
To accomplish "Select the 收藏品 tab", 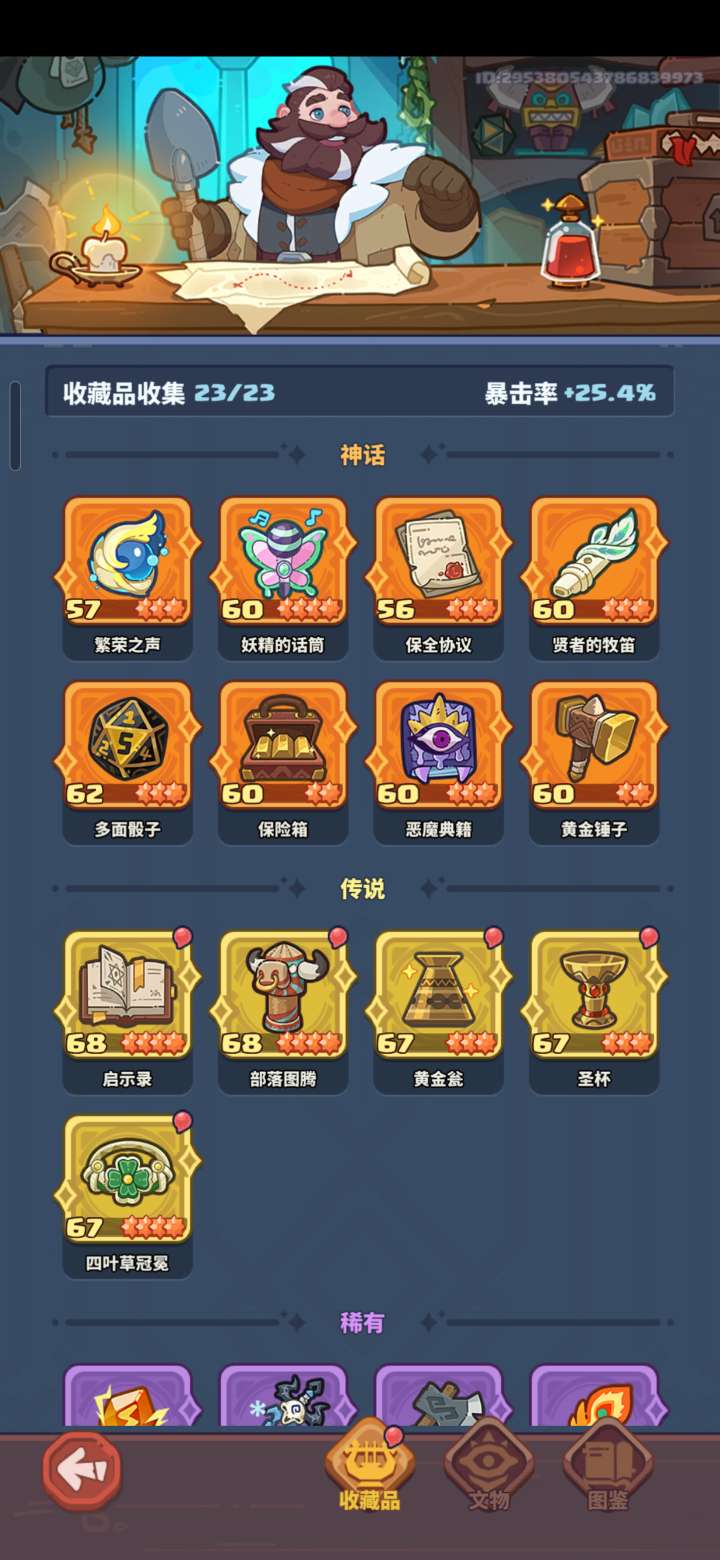I will 369,1466.
